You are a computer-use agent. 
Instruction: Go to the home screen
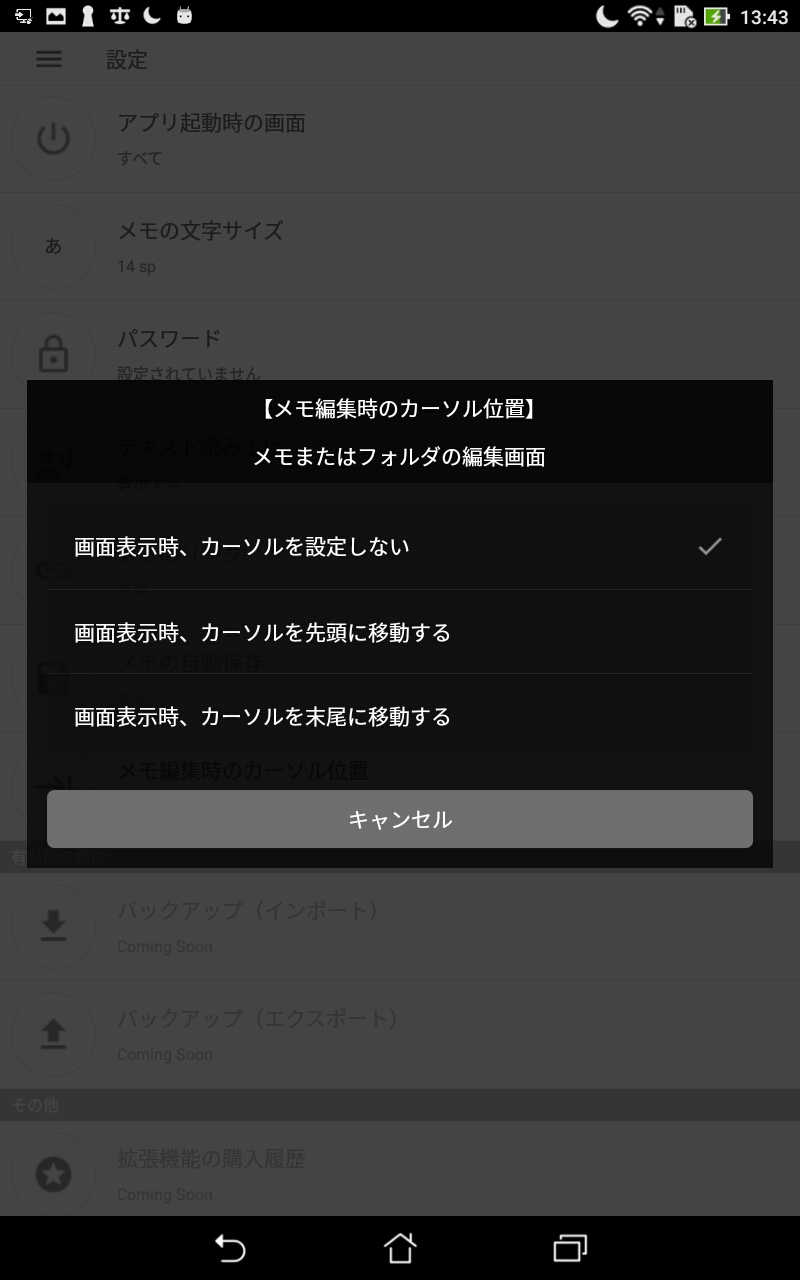pyautogui.click(x=400, y=1248)
